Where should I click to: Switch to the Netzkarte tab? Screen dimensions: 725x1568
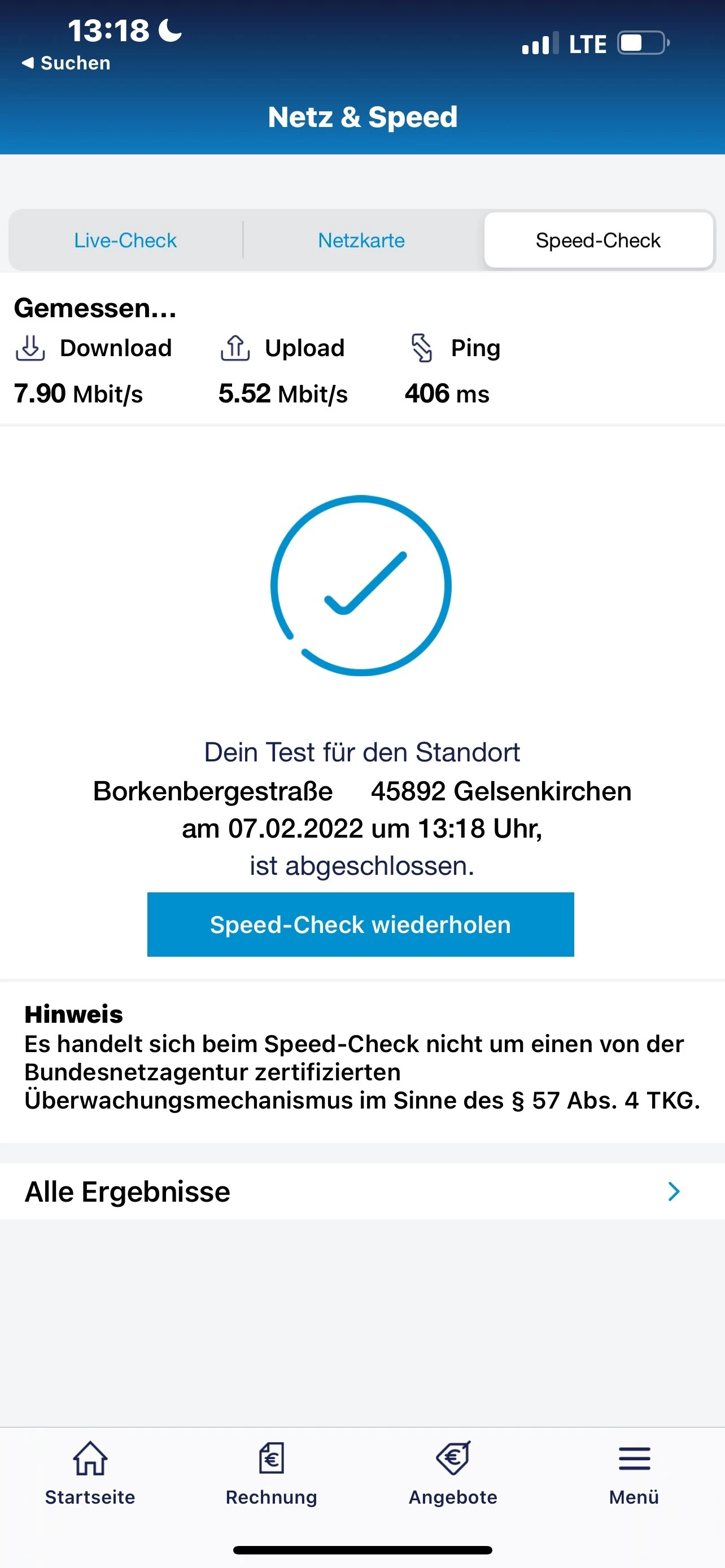361,240
